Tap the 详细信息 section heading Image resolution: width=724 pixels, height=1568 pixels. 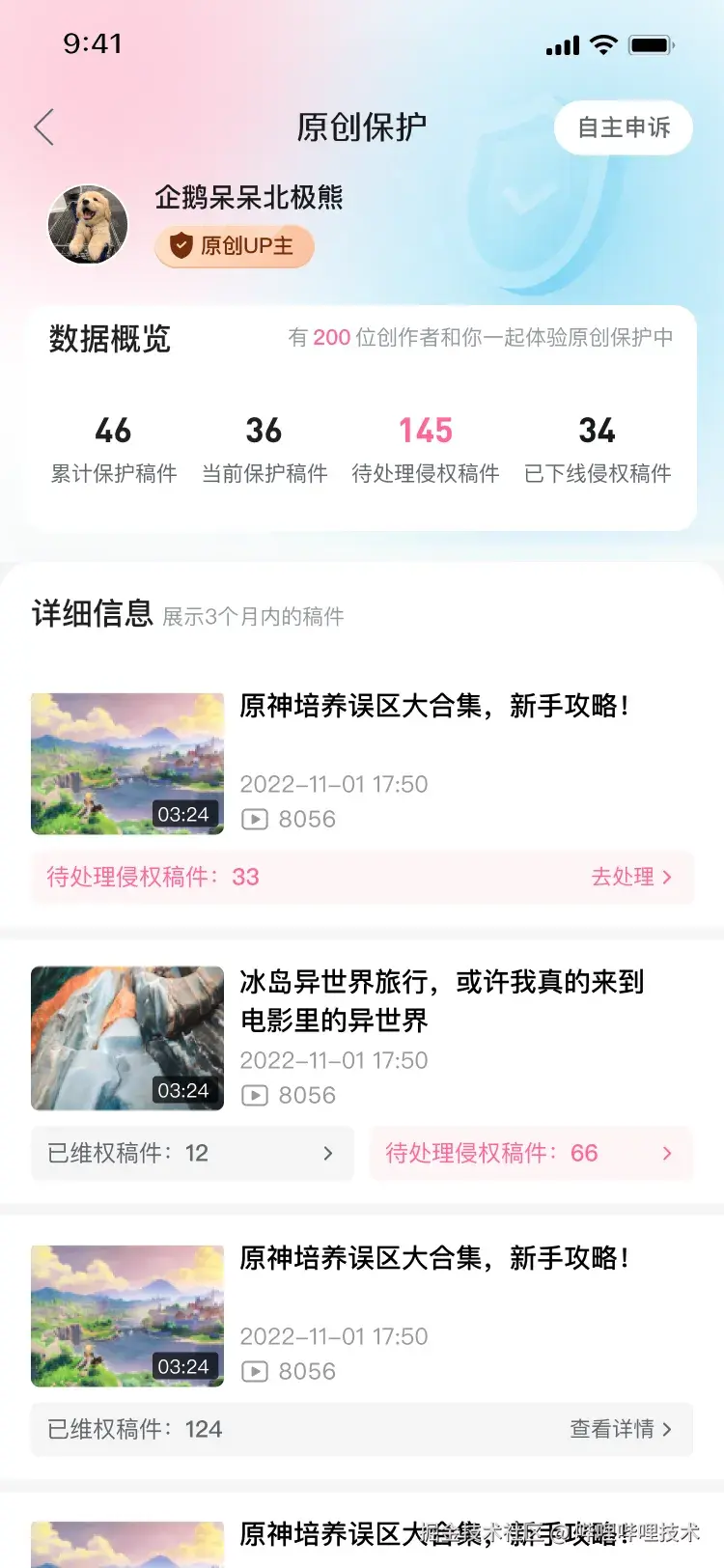tap(92, 612)
